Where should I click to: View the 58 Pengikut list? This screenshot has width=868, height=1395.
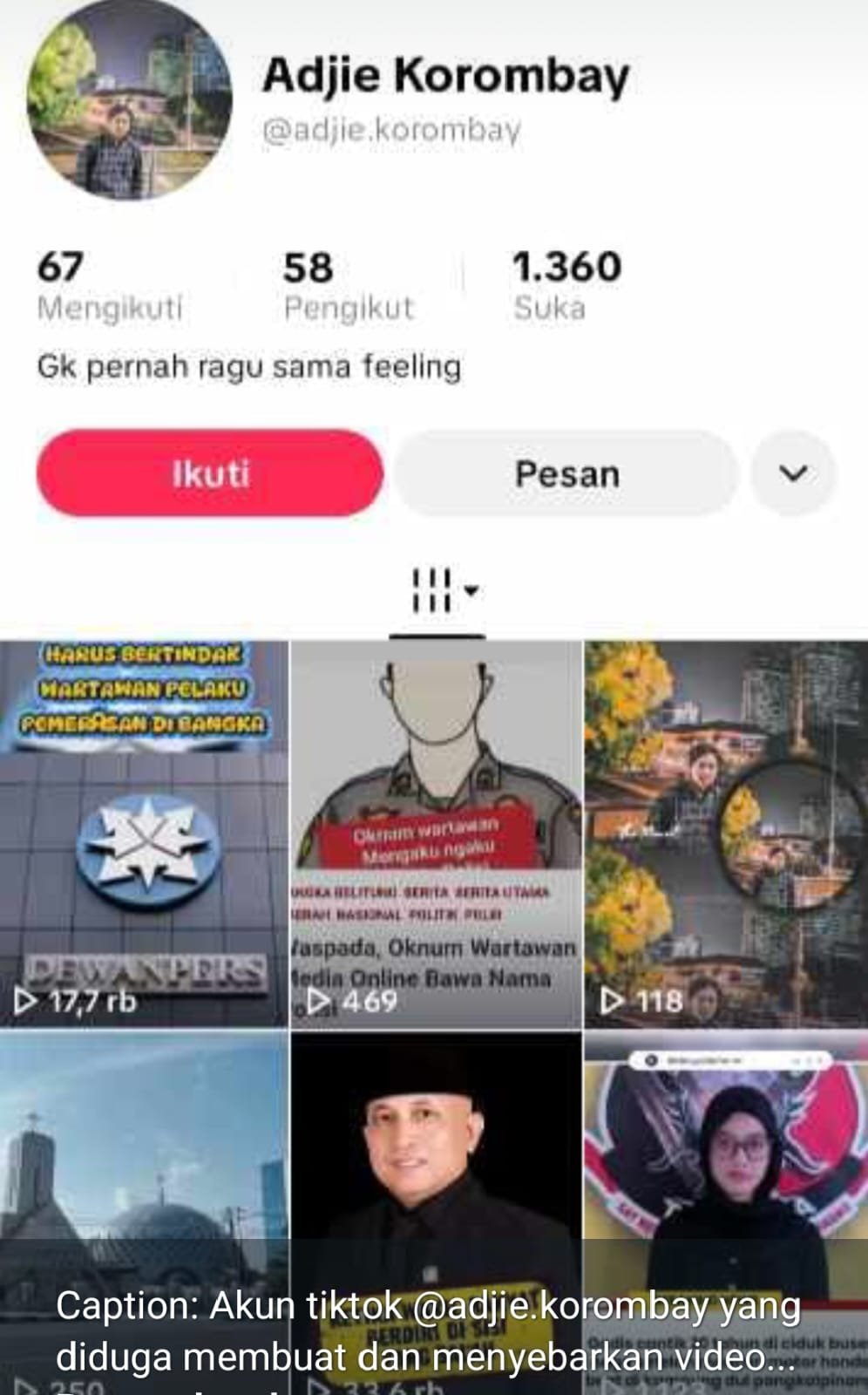click(x=349, y=285)
